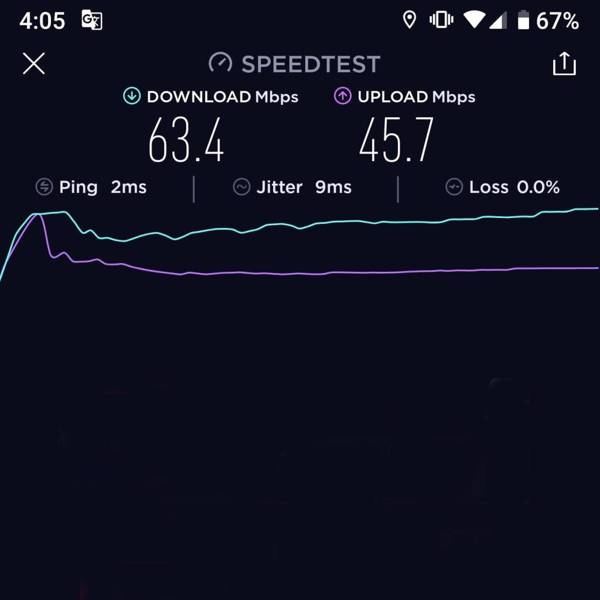Screen dimensions: 600x600
Task: Close the speed test results
Action: [x=34, y=64]
